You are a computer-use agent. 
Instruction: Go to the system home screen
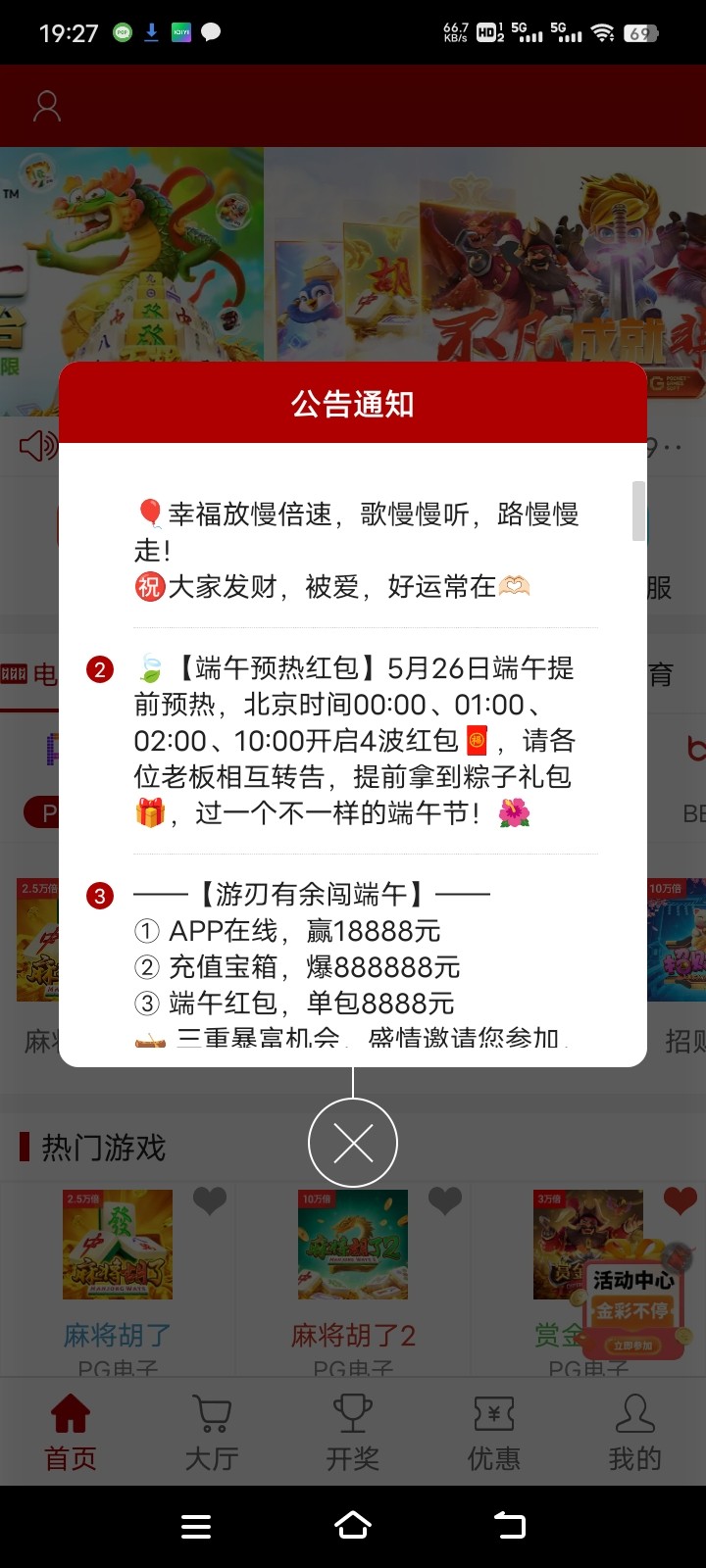(x=353, y=1526)
